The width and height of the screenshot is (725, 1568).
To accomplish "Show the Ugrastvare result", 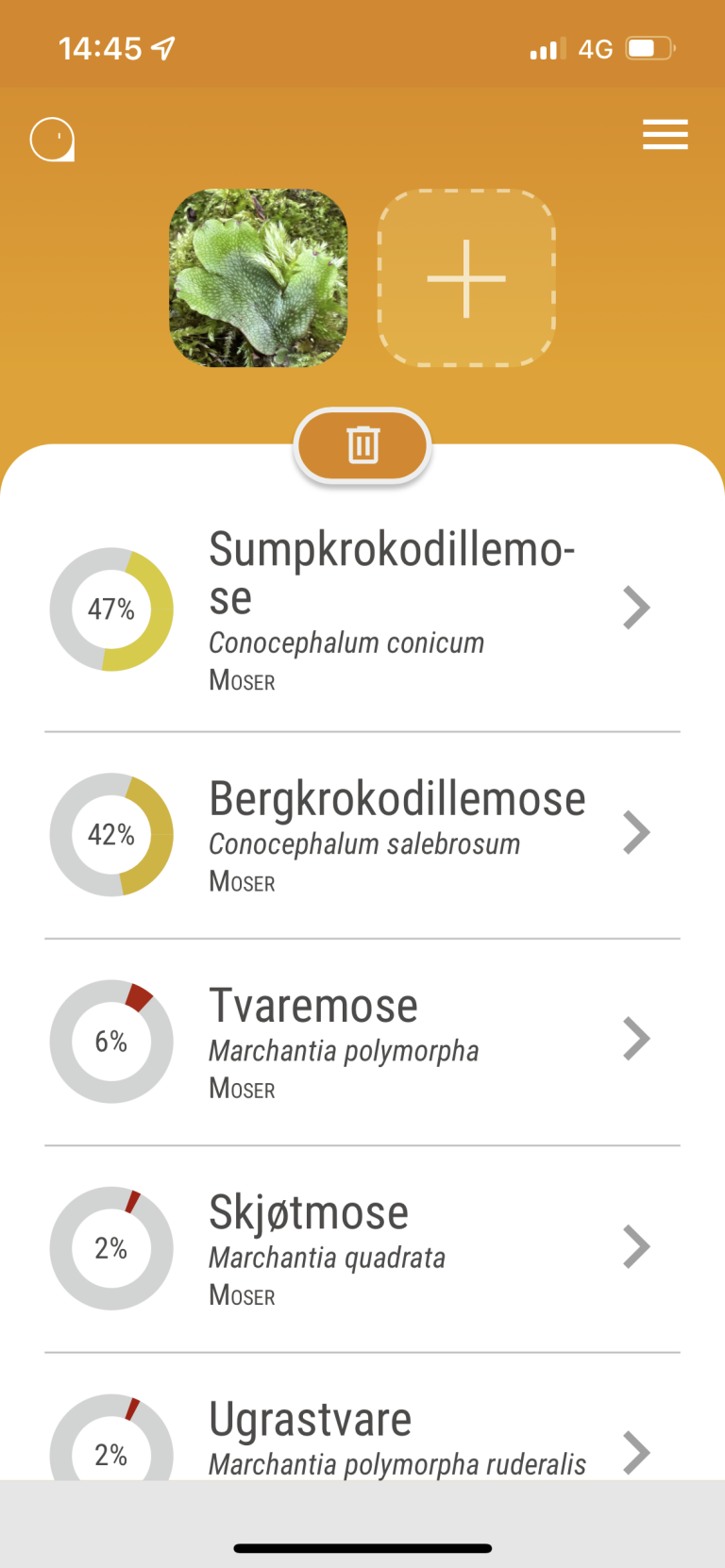I will [x=362, y=1439].
